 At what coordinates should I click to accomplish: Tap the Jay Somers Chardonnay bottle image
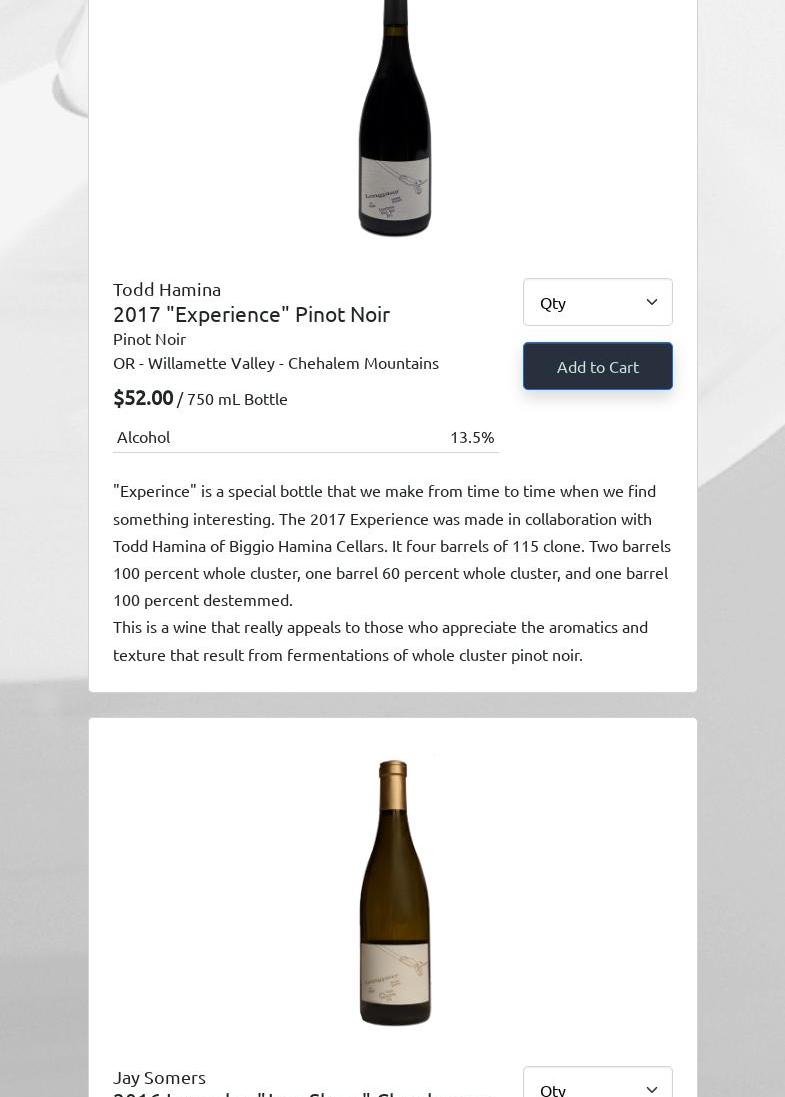tap(395, 892)
